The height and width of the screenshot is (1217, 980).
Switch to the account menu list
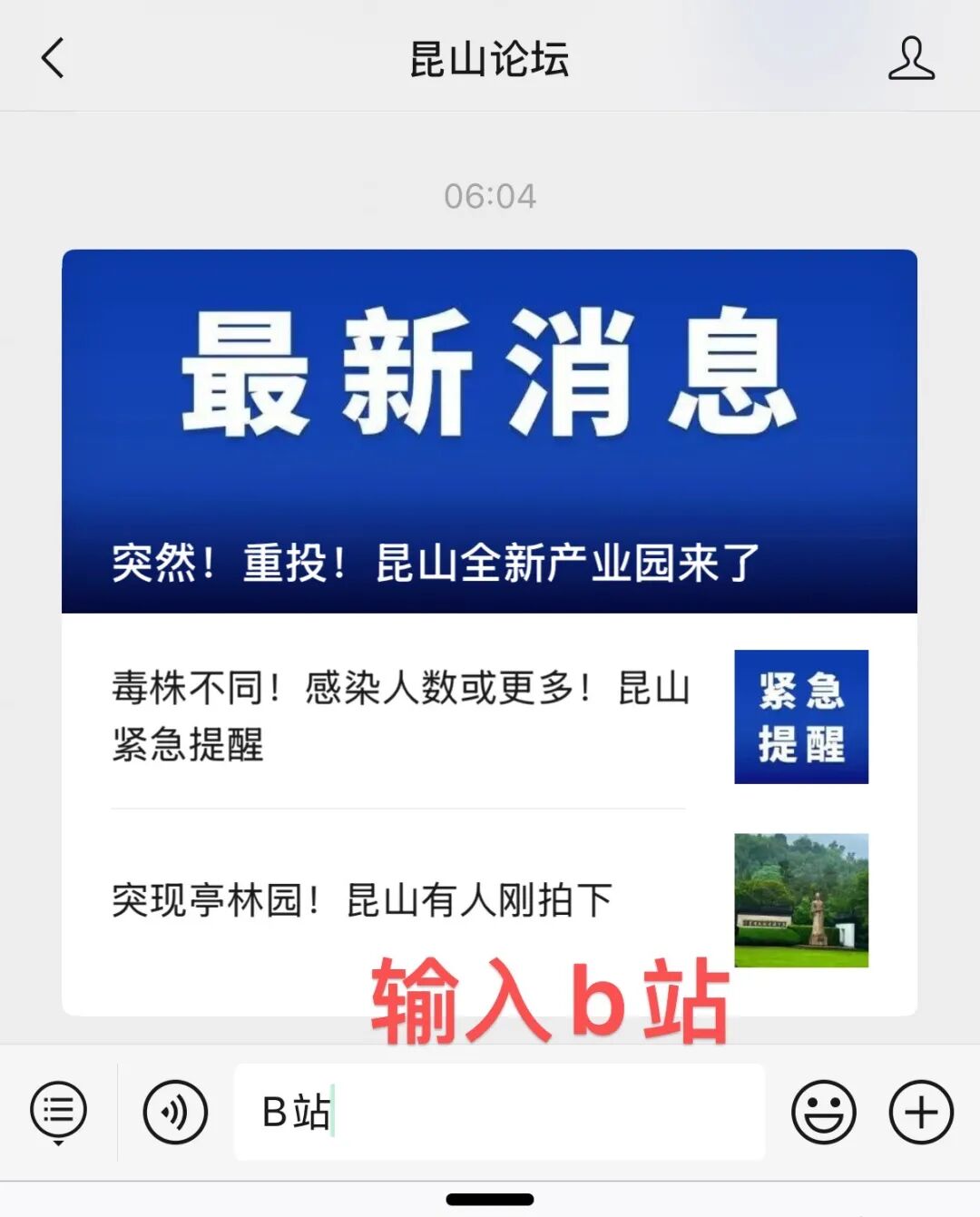[59, 1111]
